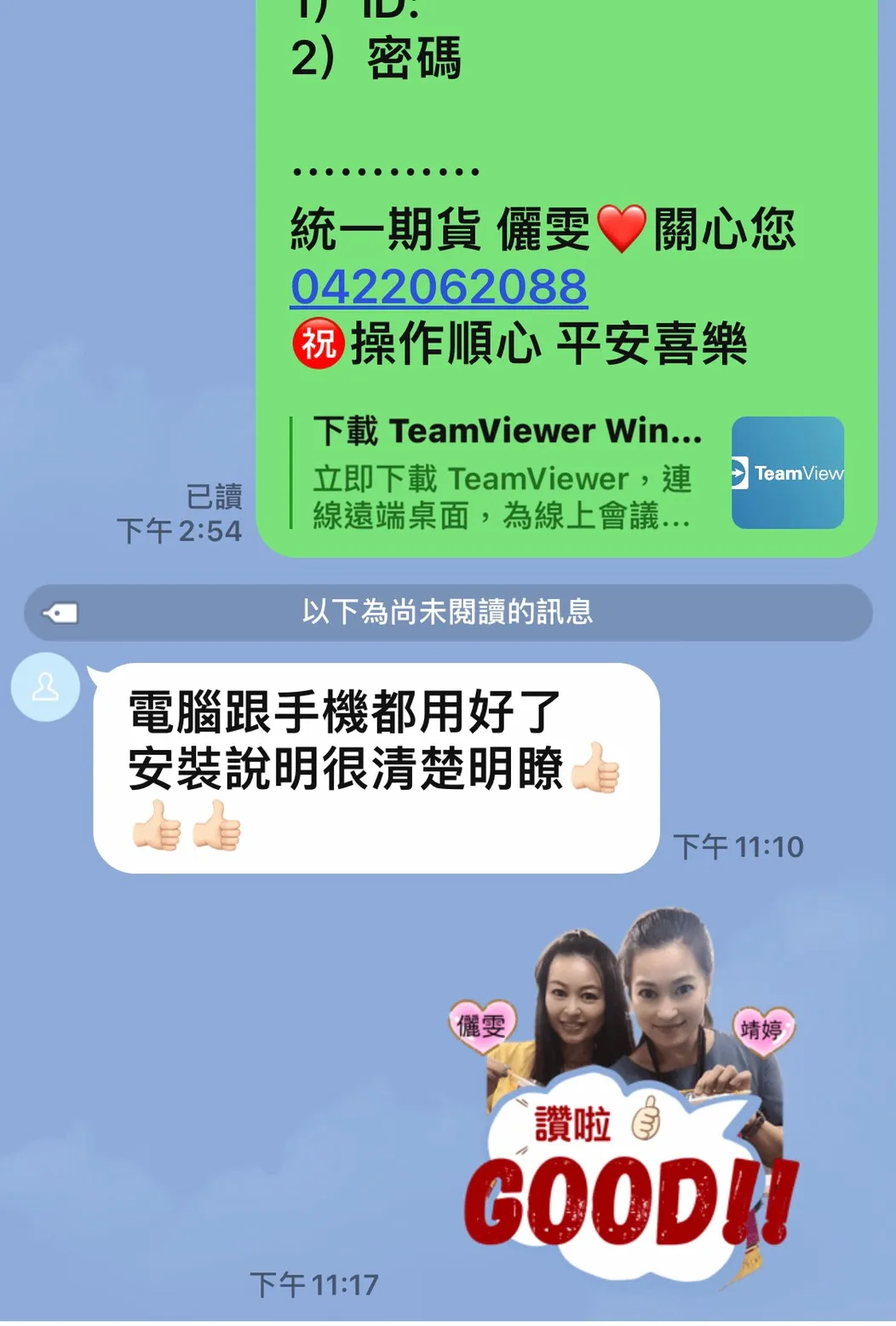Call the linked number 0422062088
The height and width of the screenshot is (1326, 896).
[439, 287]
